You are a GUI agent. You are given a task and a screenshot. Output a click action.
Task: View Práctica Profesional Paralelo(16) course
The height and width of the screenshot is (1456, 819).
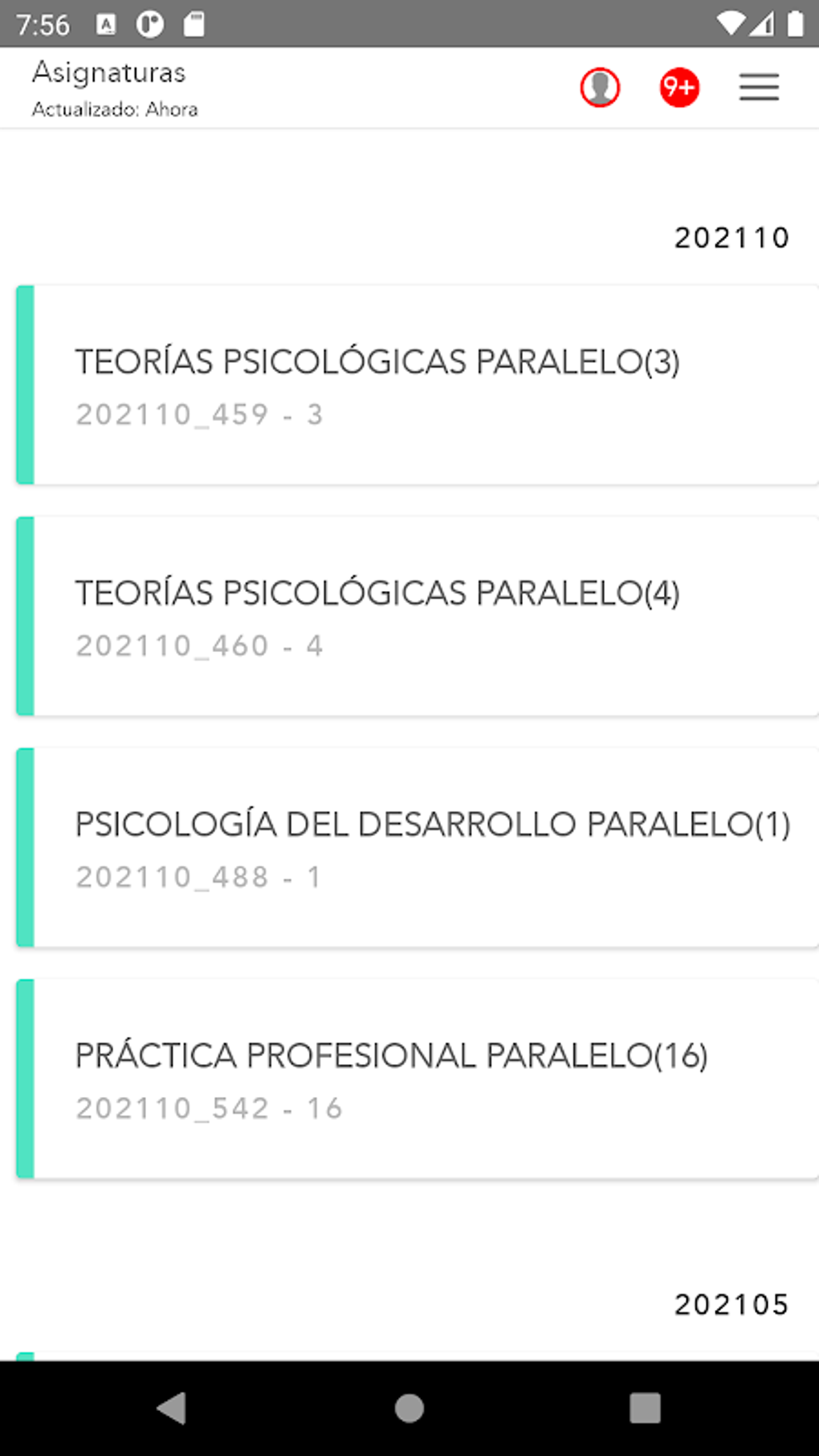tap(418, 1079)
